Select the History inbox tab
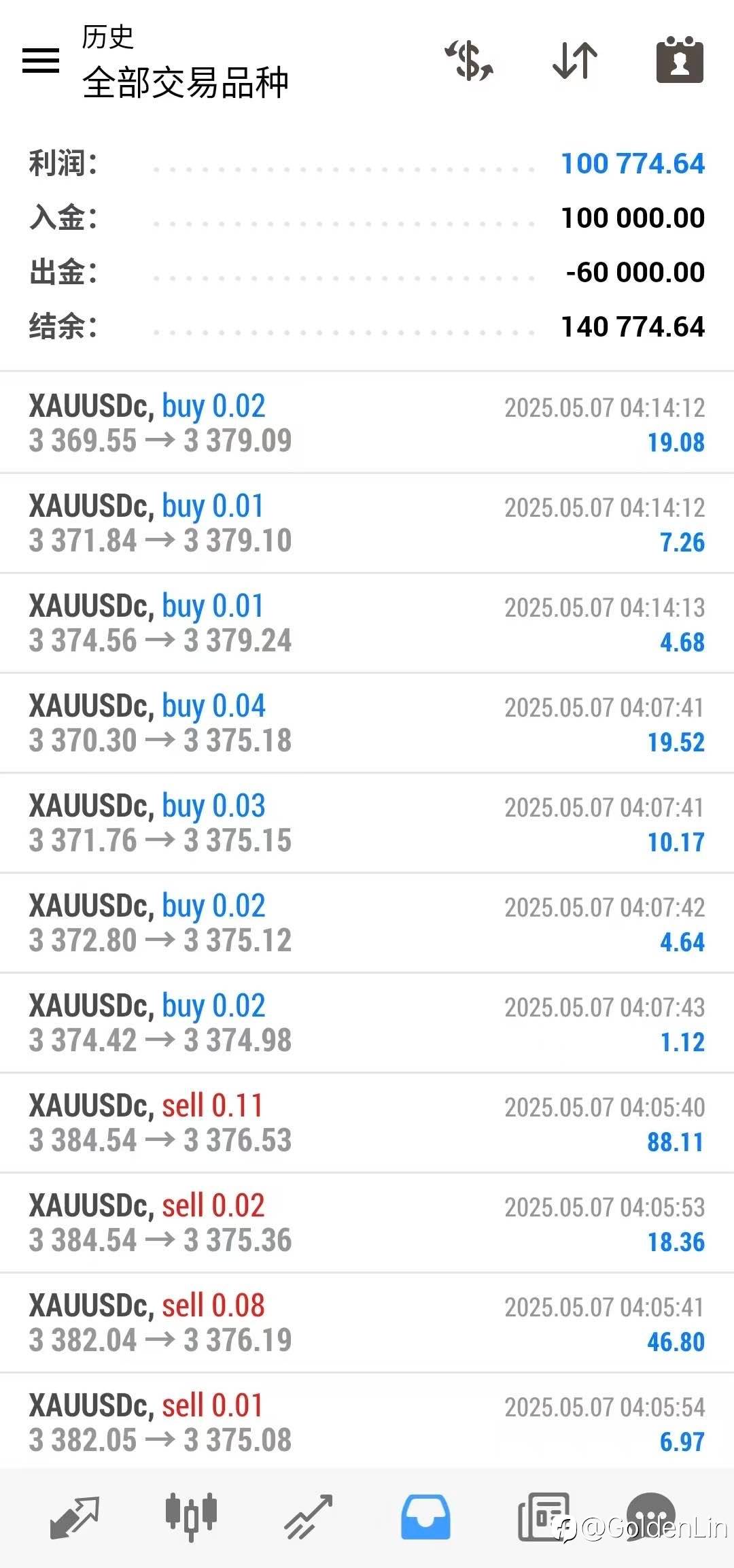 tap(425, 1517)
